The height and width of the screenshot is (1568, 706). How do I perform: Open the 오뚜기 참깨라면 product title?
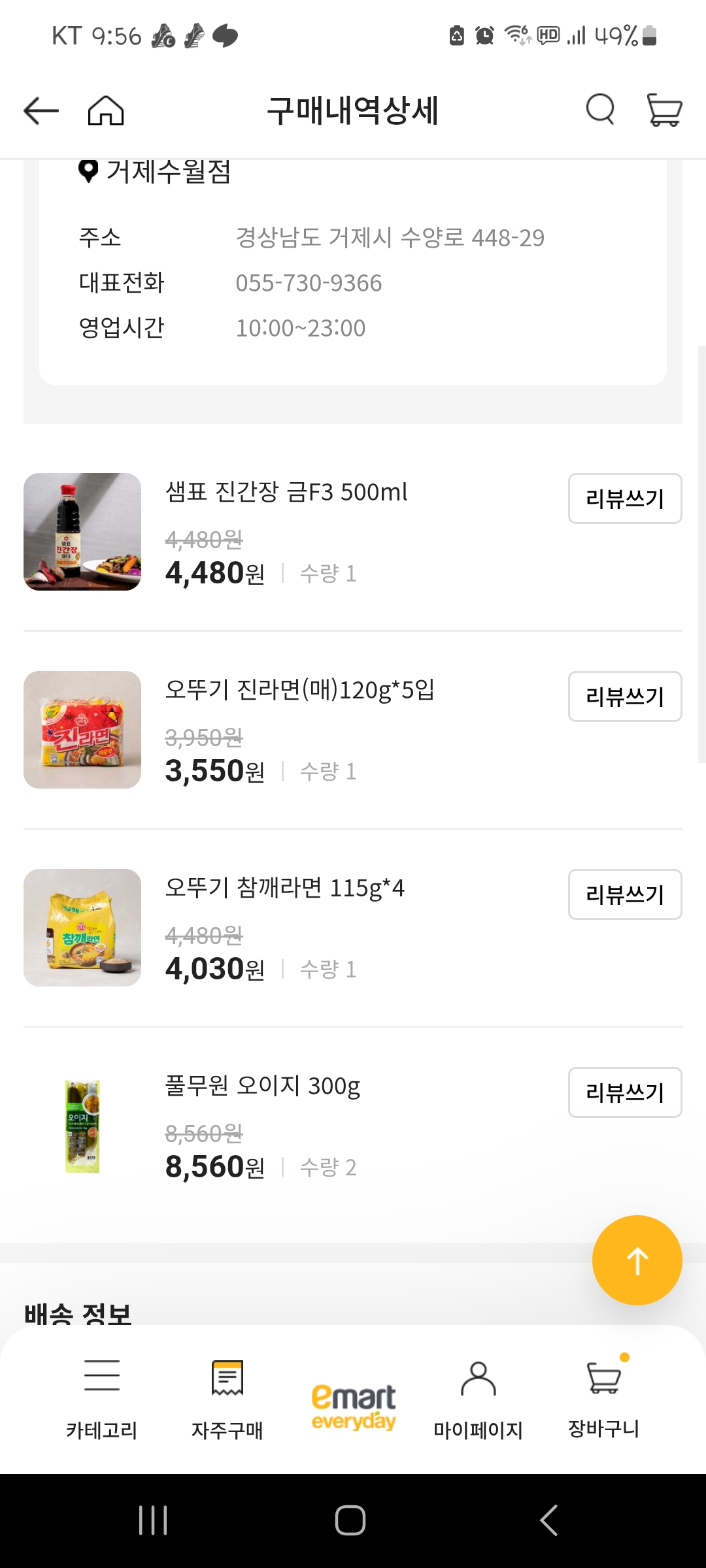click(286, 889)
